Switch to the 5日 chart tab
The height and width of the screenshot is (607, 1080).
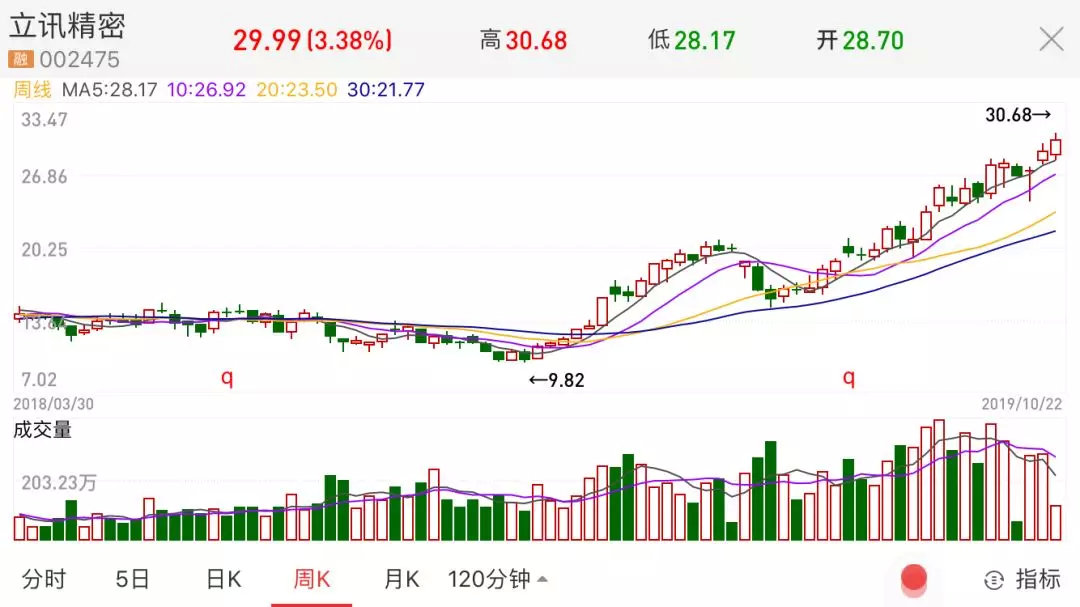tap(132, 579)
